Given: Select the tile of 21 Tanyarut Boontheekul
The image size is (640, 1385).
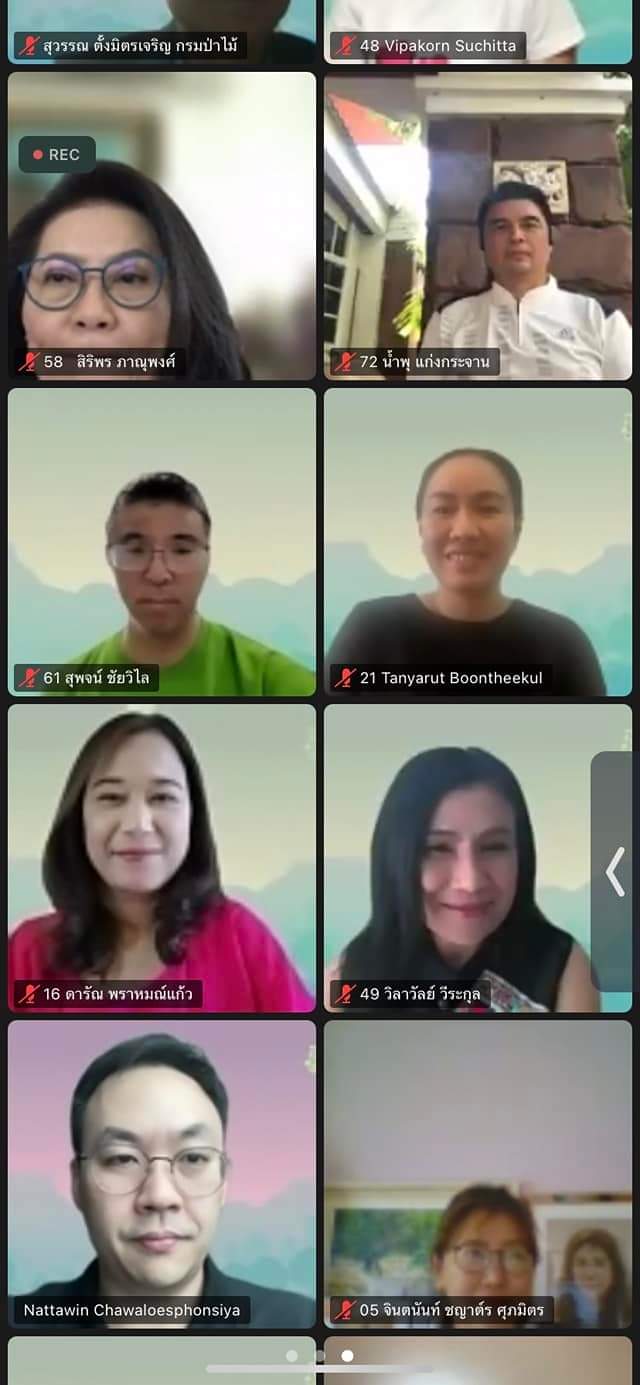Looking at the screenshot, I should click(478, 542).
